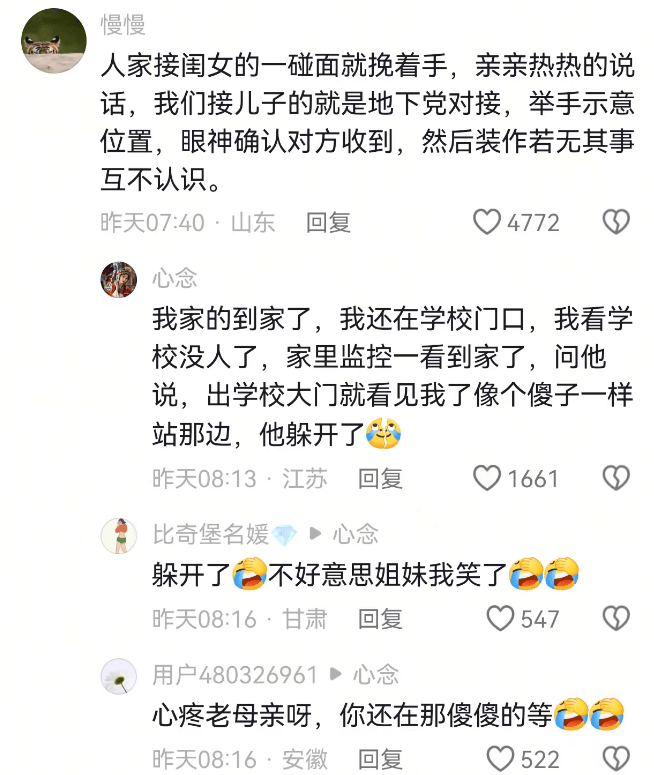The height and width of the screenshot is (775, 654).
Task: Reply to 心念's comment
Action: [380, 479]
